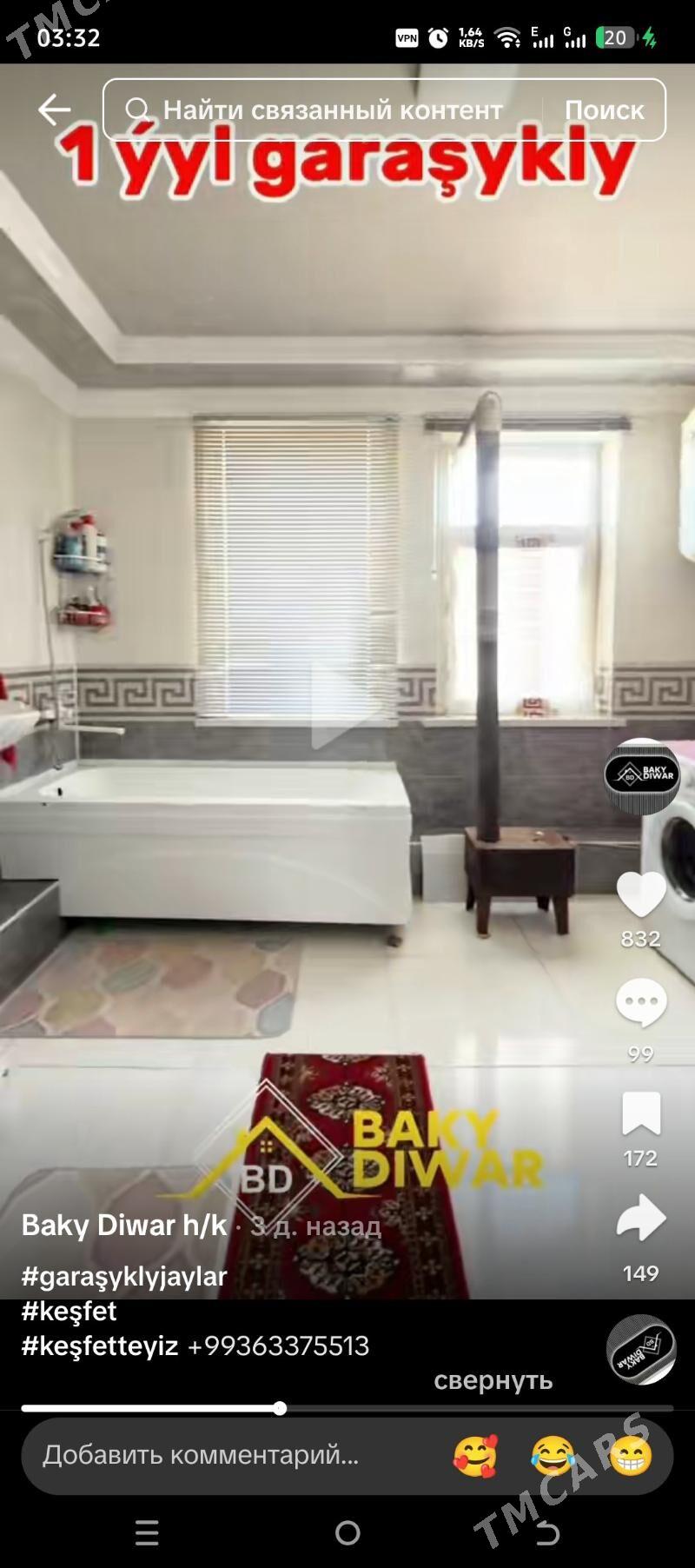This screenshot has width=695, height=1568.
Task: Go back using the top-left arrow
Action: click(54, 110)
